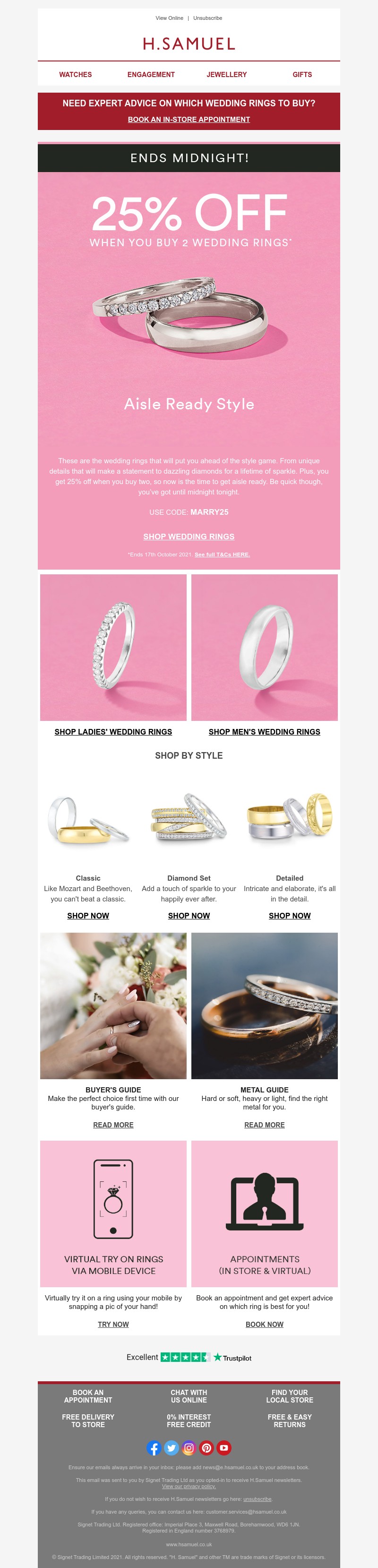Open Shop Wedding Rings link
Image resolution: width=378 pixels, height=1568 pixels.
[189, 536]
